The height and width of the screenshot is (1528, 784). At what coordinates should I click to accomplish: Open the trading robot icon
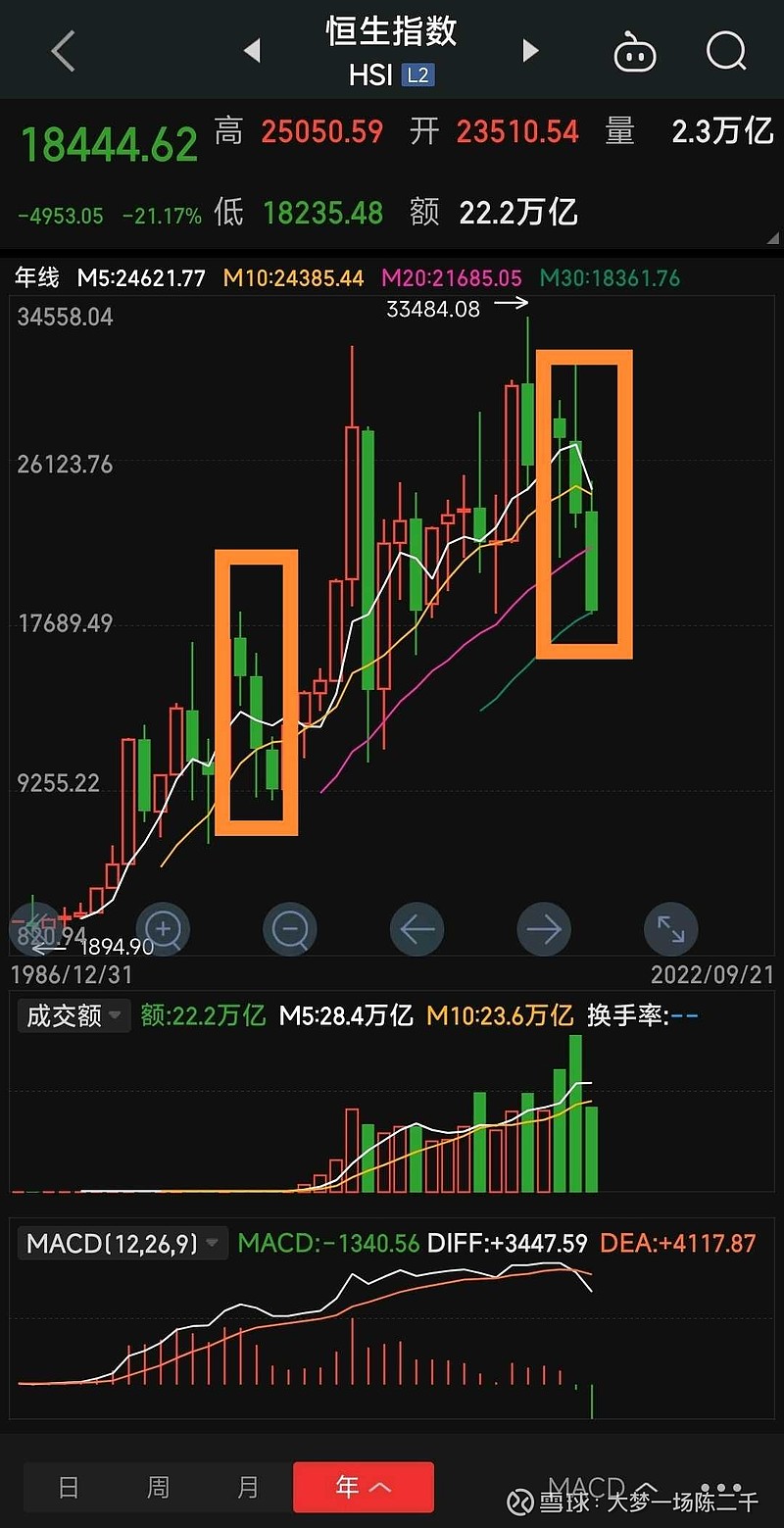[x=634, y=53]
